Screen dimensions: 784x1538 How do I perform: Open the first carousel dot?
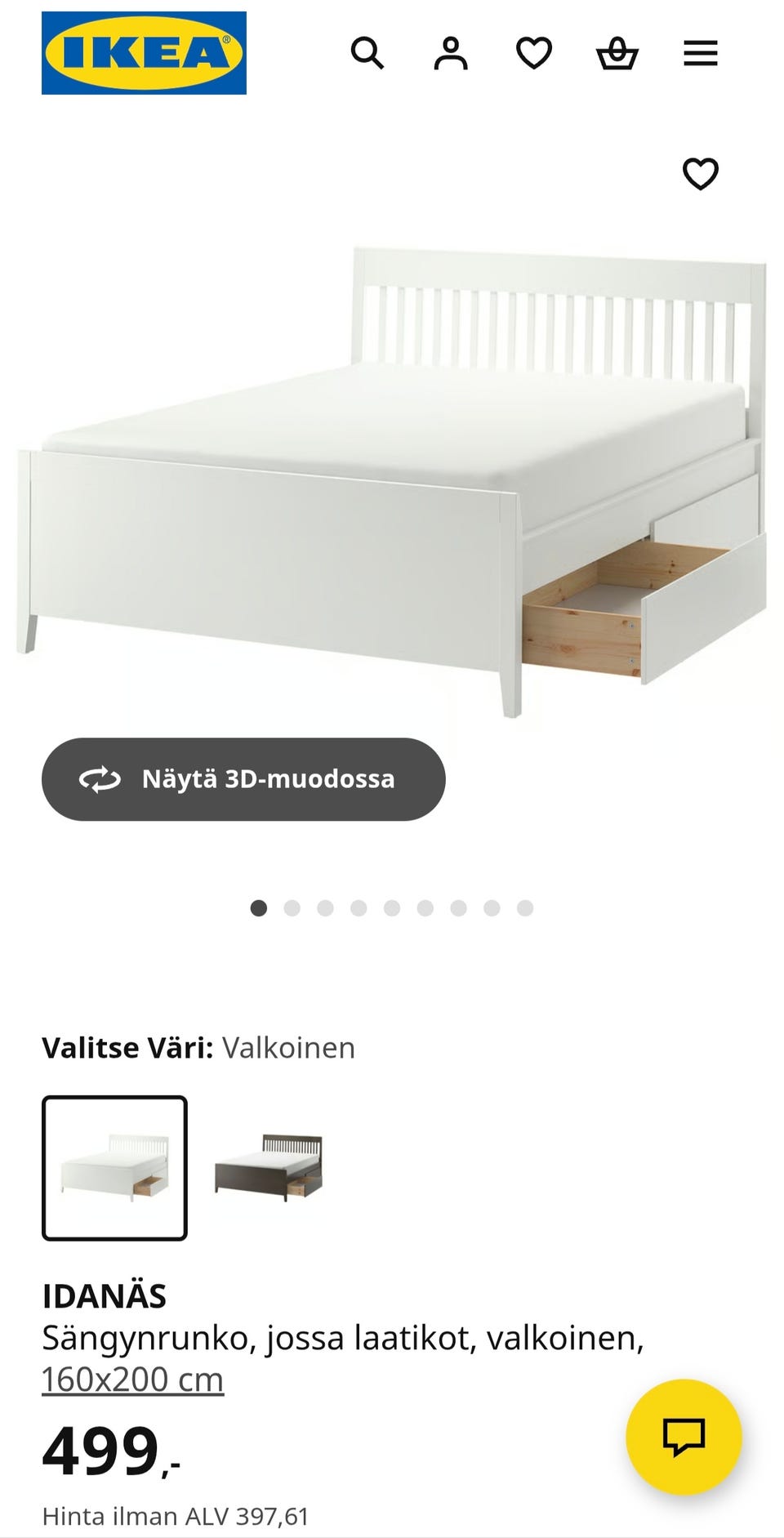[261, 907]
